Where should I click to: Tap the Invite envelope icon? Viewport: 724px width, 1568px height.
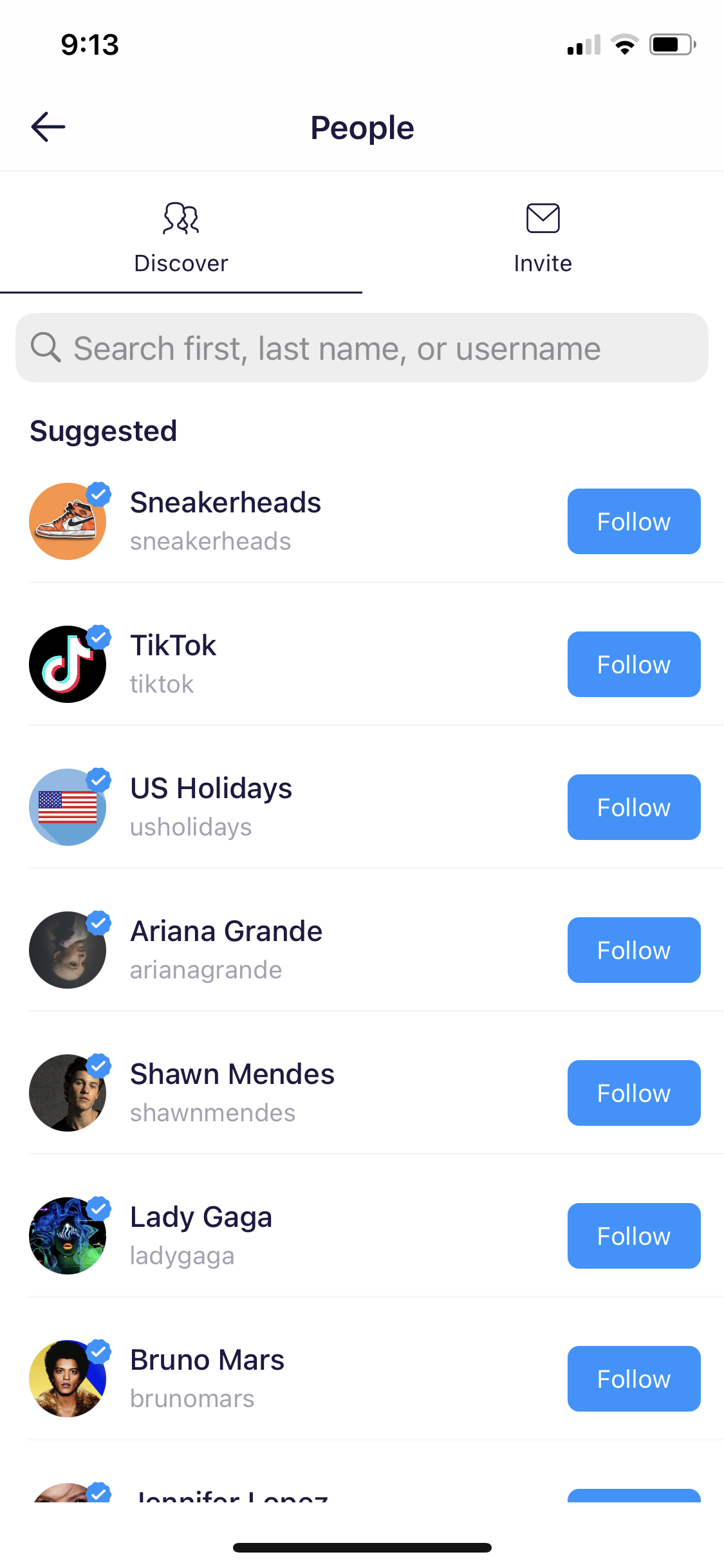(x=542, y=218)
